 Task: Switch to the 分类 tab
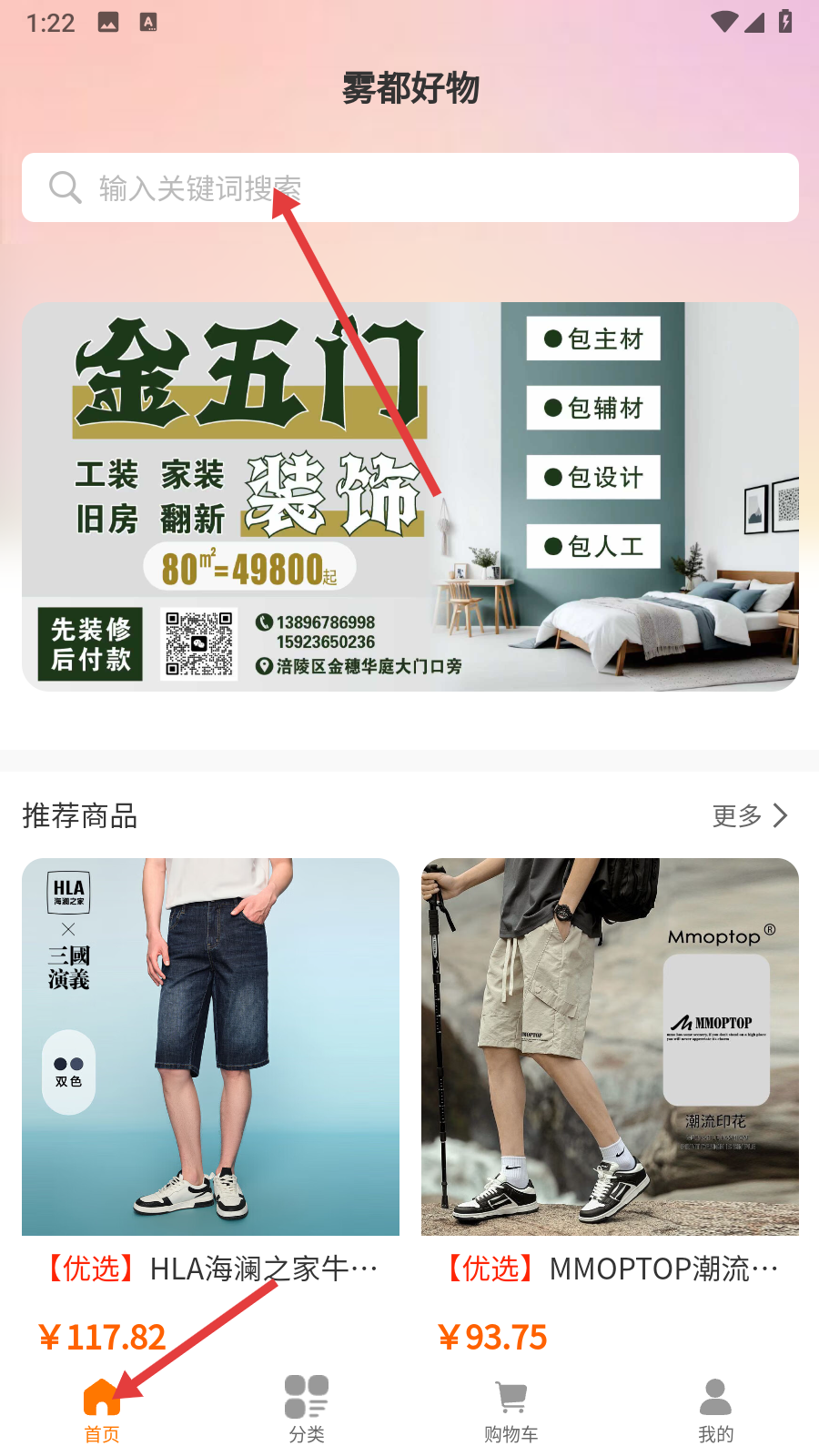pyautogui.click(x=307, y=1409)
